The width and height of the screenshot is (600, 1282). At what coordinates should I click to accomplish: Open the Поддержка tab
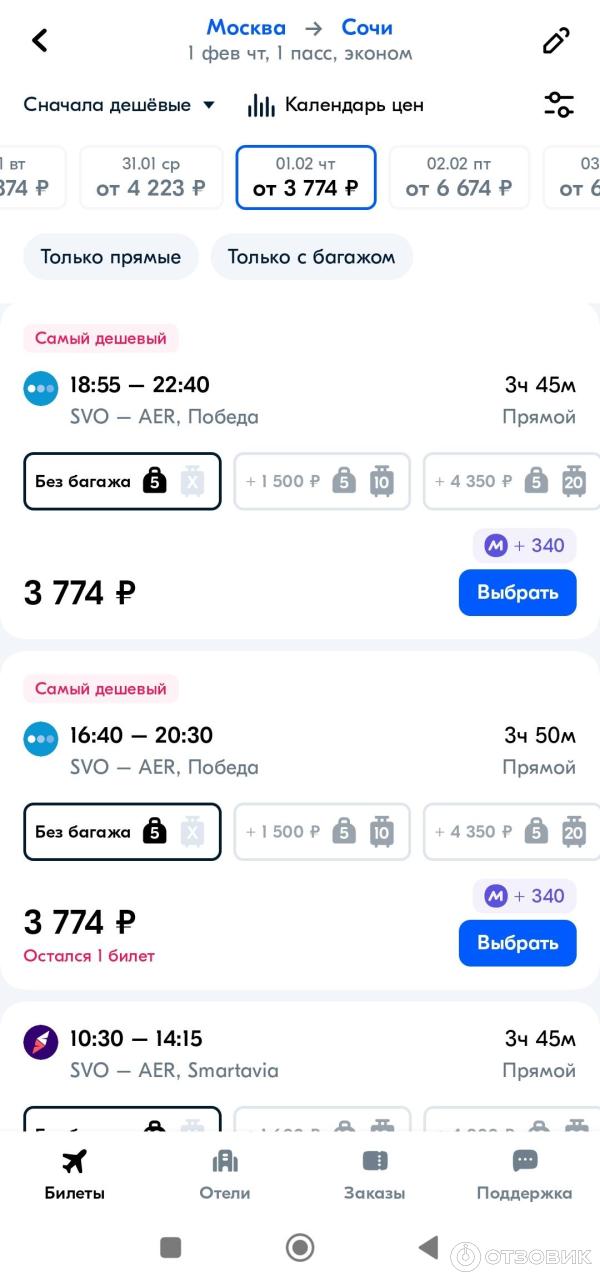(524, 1174)
